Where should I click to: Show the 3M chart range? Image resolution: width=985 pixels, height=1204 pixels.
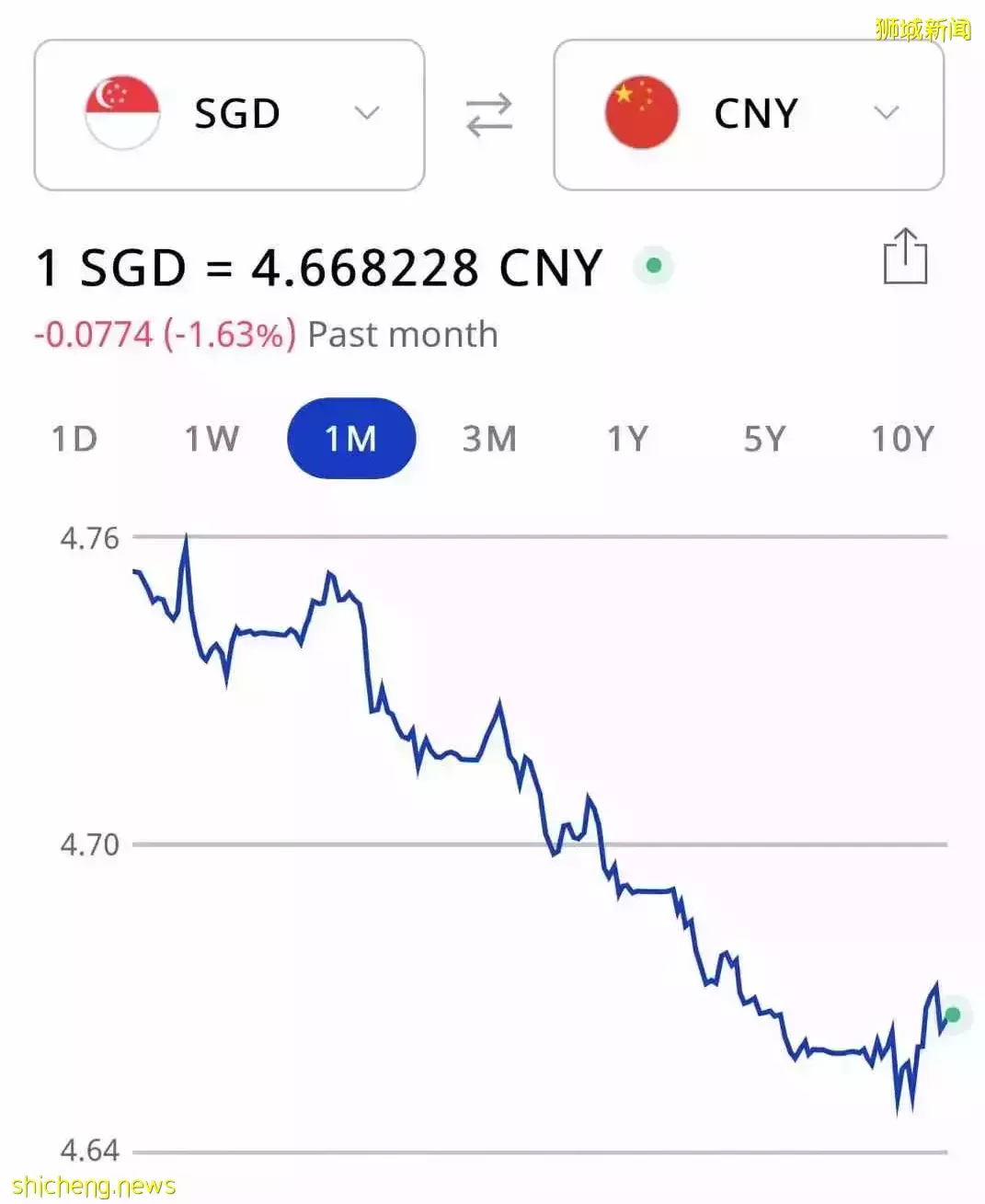click(489, 439)
